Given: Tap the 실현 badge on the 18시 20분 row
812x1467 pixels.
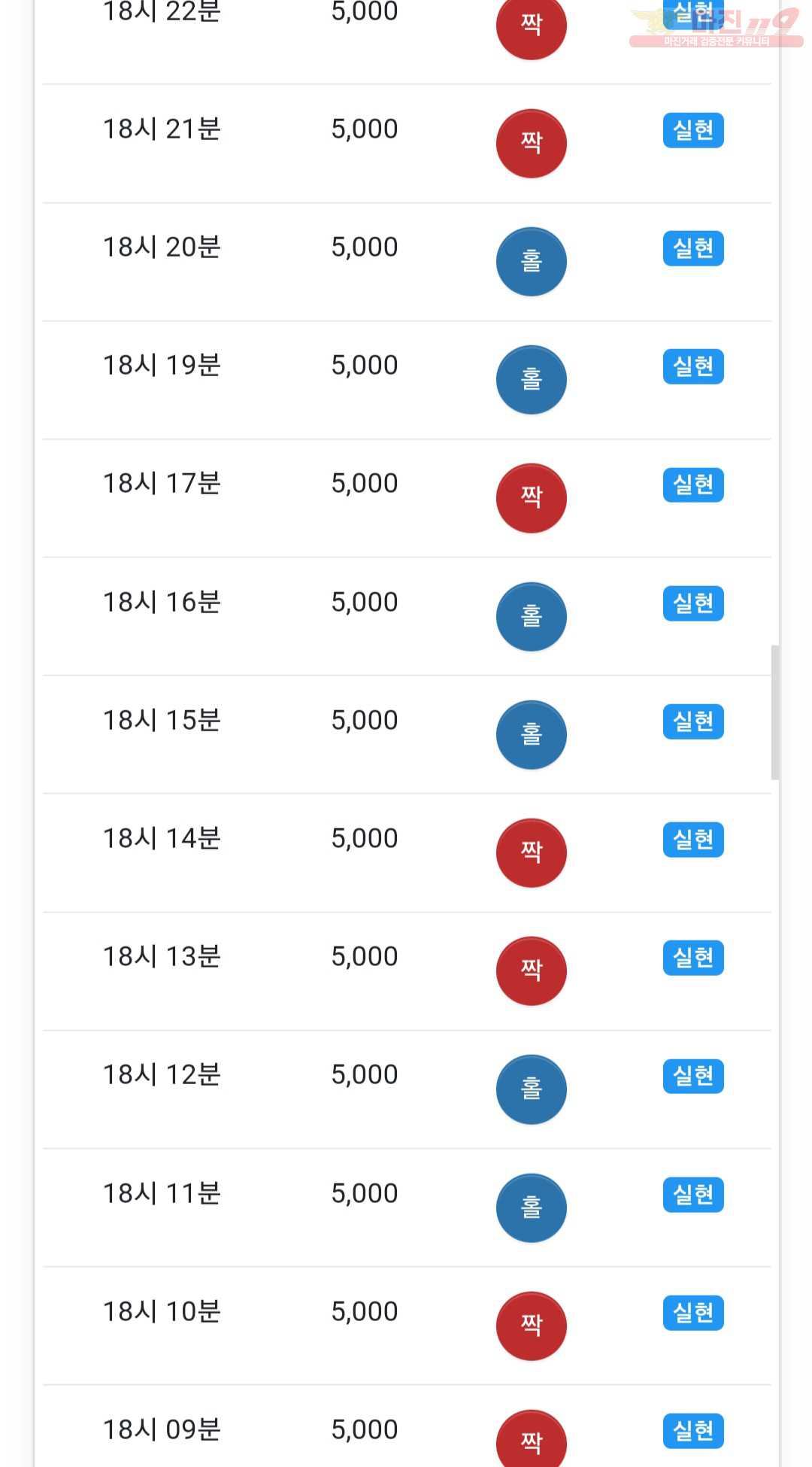Looking at the screenshot, I should 693,248.
